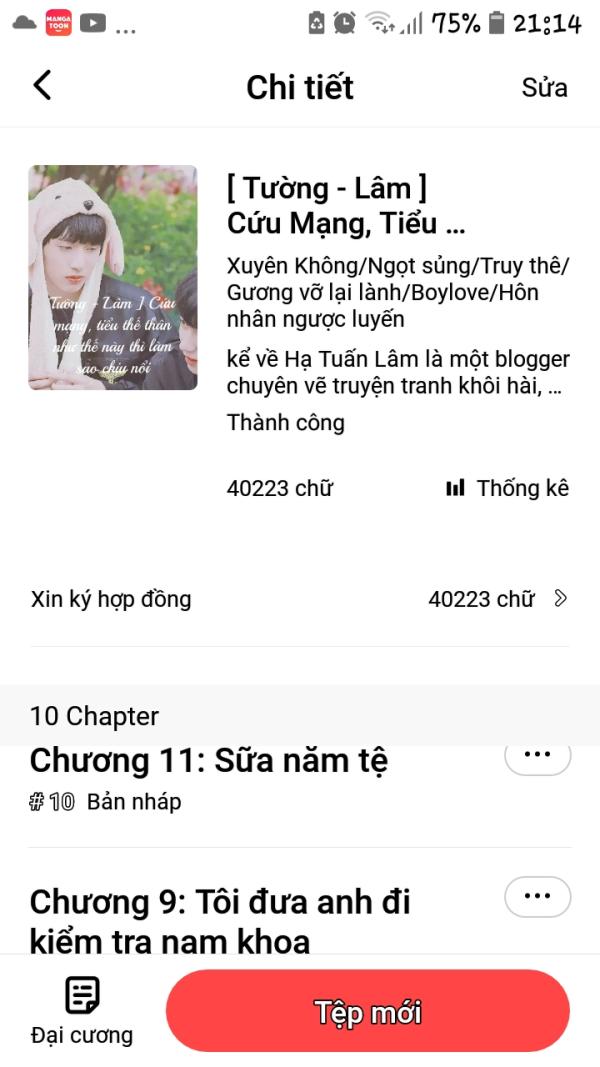Open the Đại cương outline
Viewport: 600px width, 1067px height.
(x=82, y=1011)
